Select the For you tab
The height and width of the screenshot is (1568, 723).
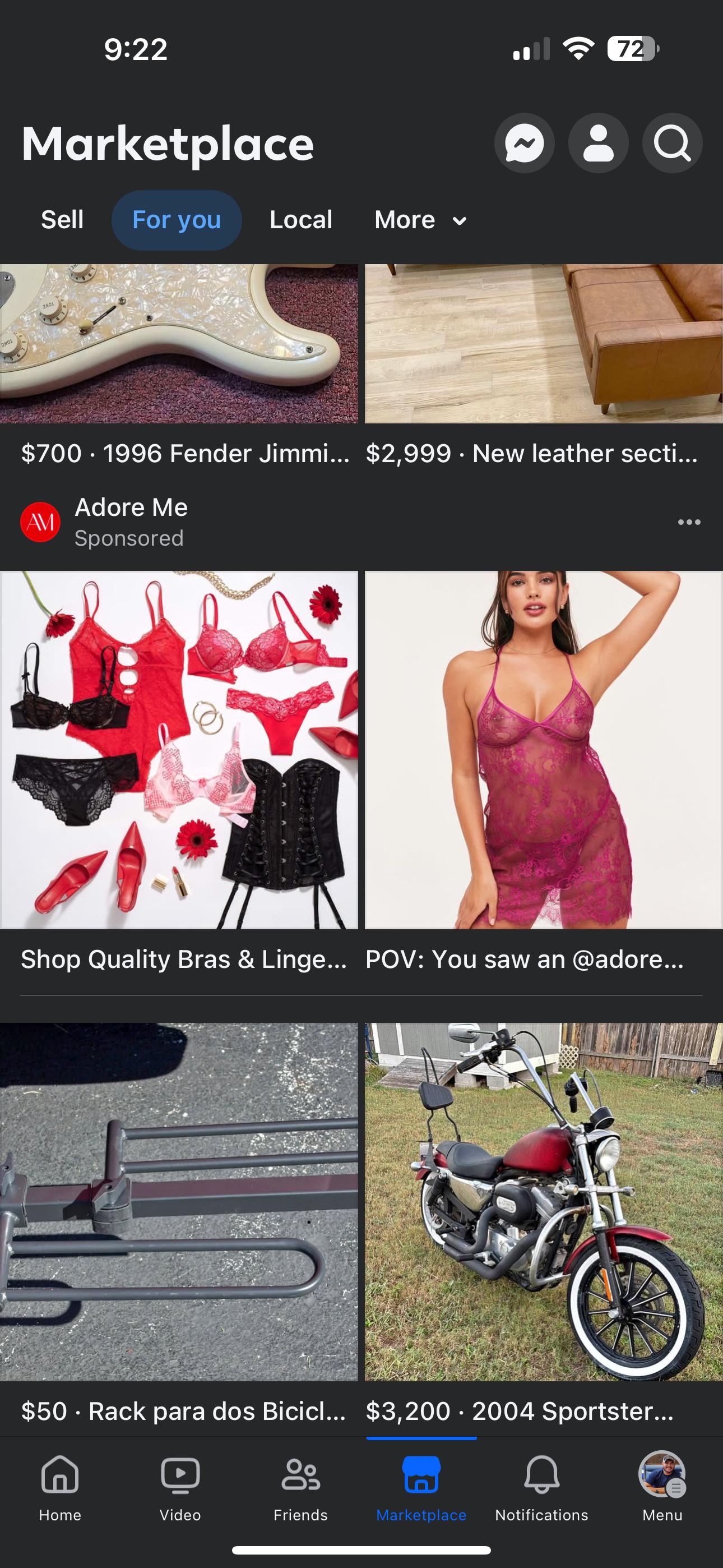pos(177,220)
